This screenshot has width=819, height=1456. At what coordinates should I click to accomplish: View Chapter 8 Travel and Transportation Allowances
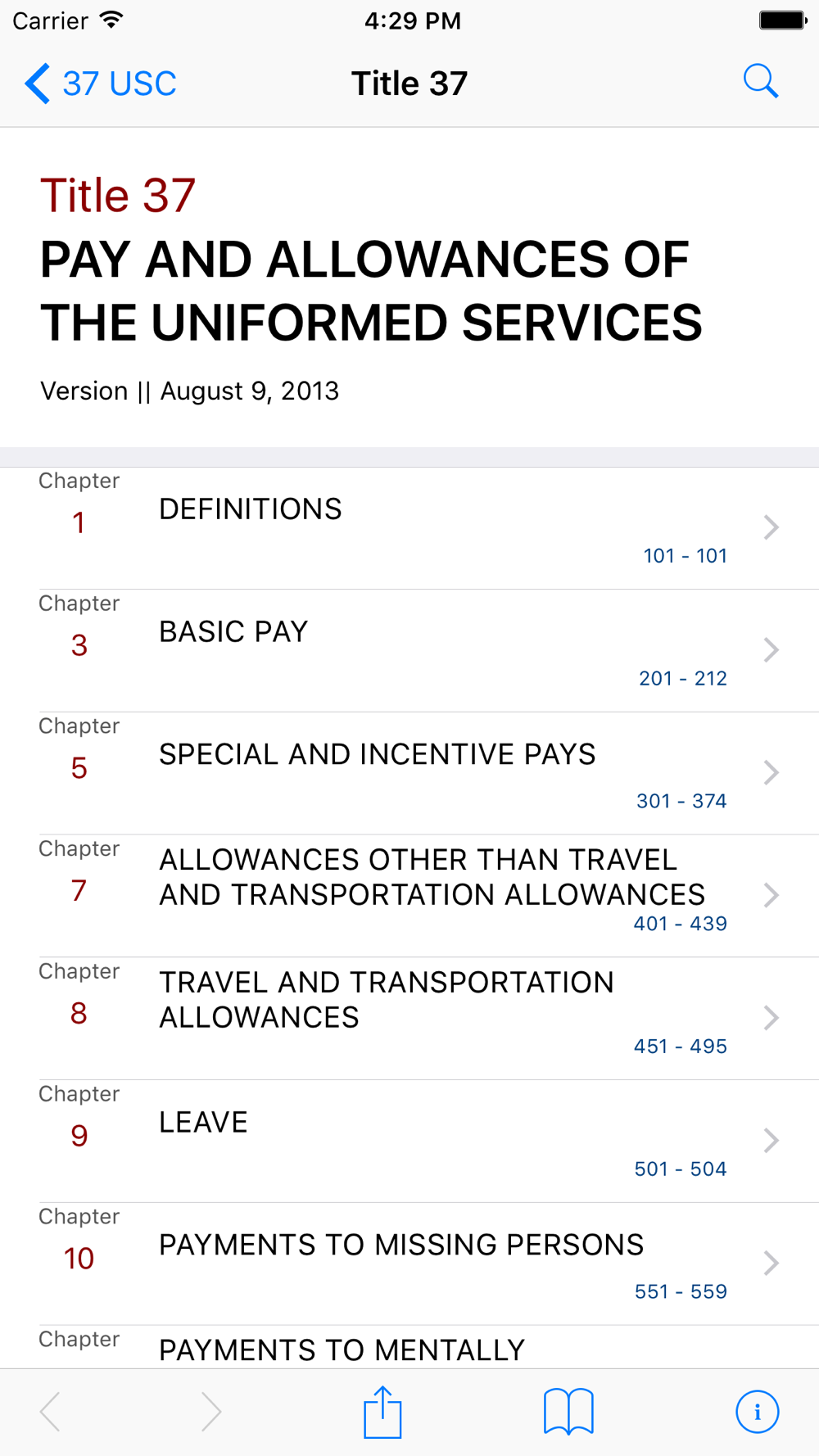coord(409,1020)
